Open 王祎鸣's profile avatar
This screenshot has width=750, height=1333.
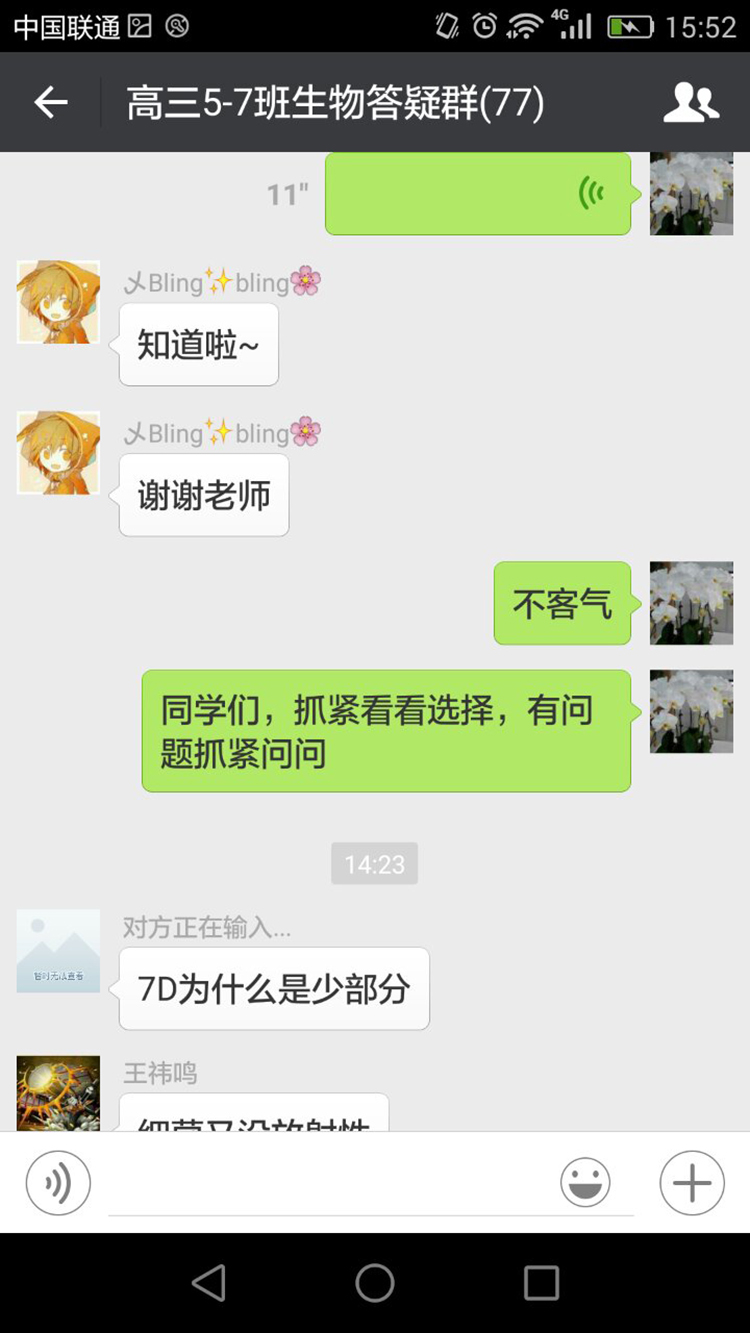pos(58,1092)
